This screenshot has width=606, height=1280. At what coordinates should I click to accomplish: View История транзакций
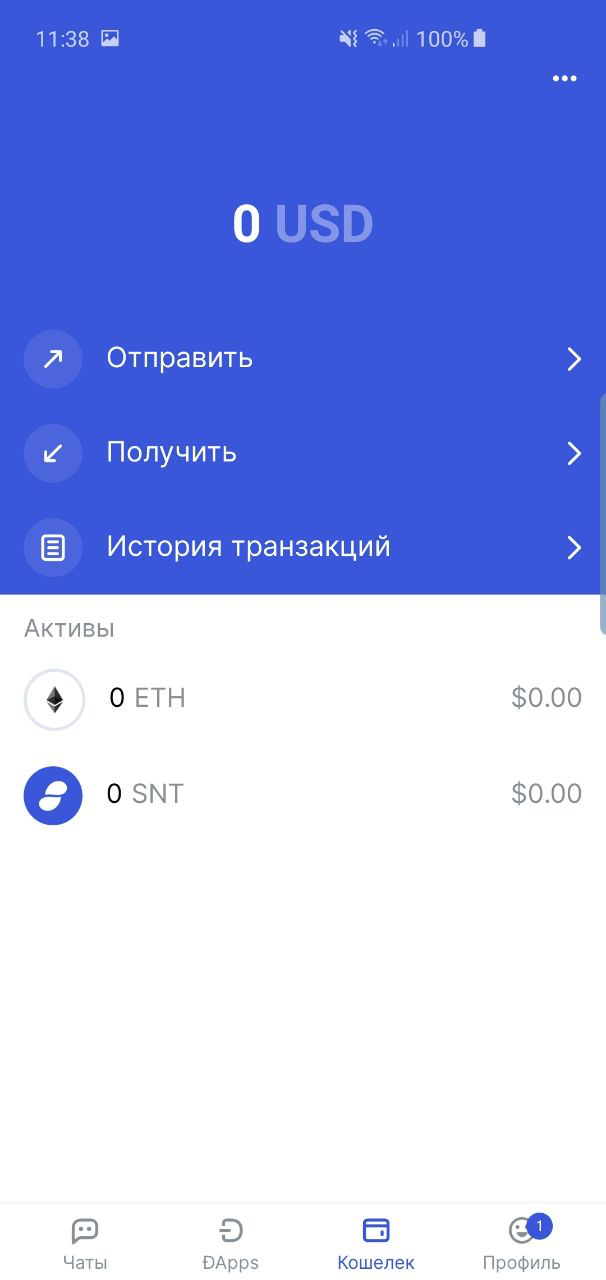pos(303,547)
